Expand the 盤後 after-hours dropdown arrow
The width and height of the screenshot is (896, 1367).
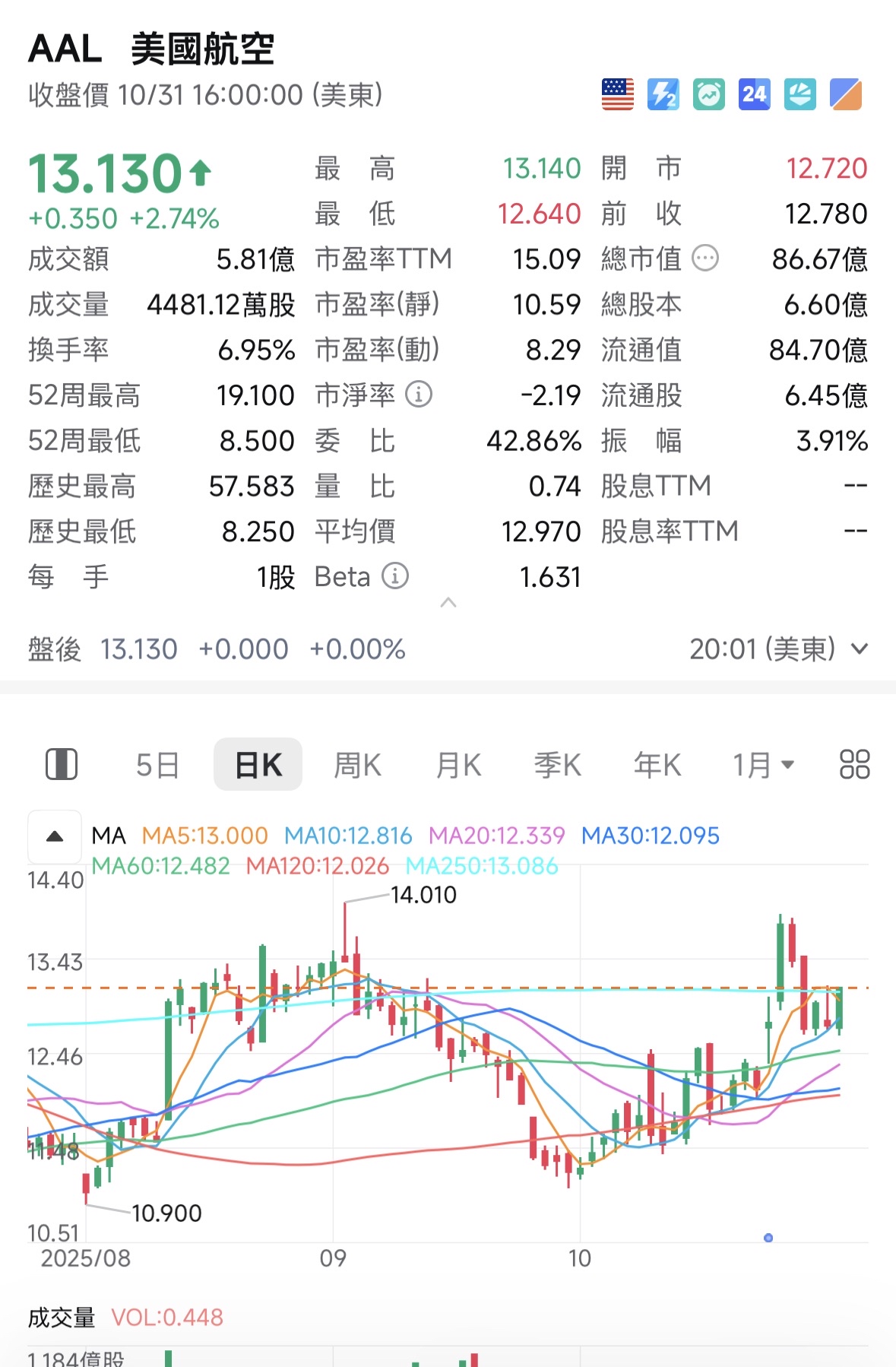(860, 649)
